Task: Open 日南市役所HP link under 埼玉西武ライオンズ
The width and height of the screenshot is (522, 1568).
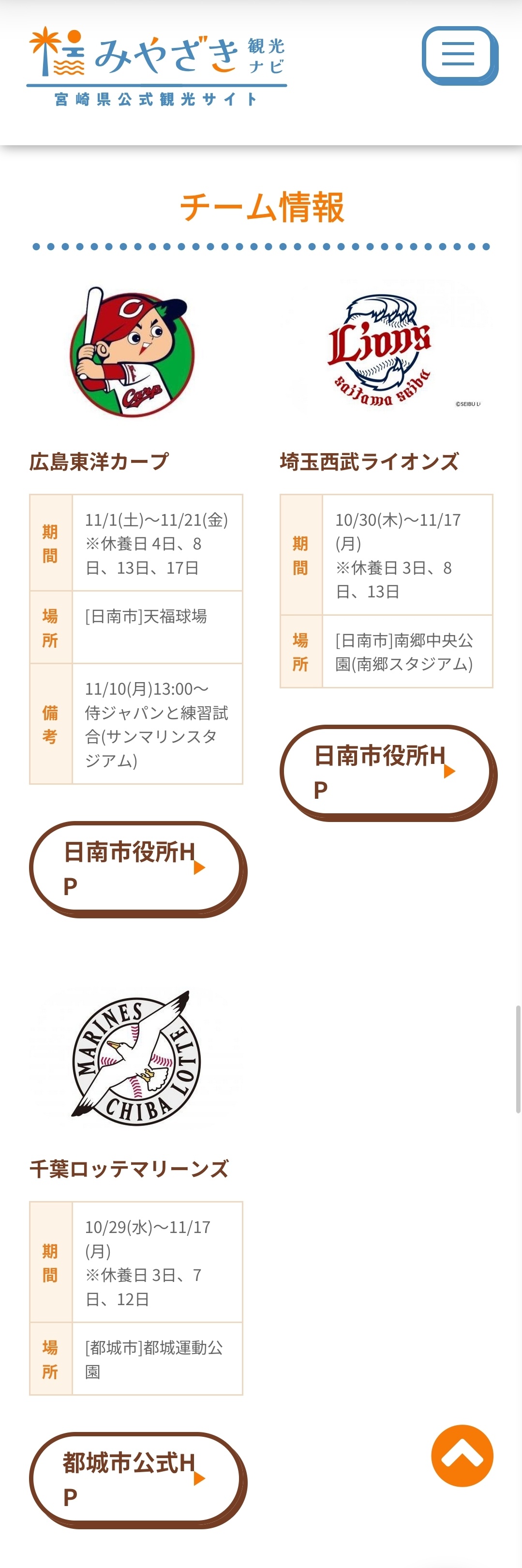Action: pos(387,771)
